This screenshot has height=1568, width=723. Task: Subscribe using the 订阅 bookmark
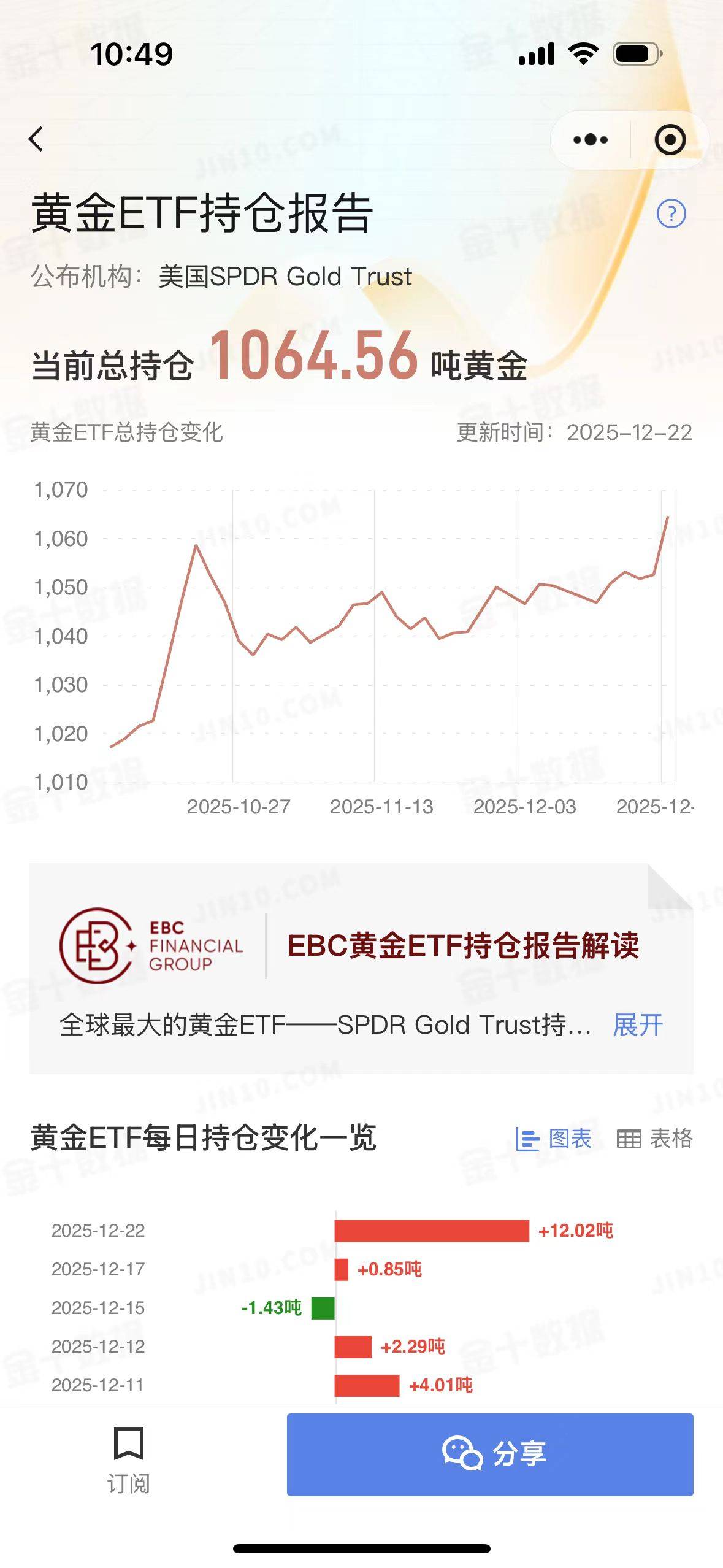(x=129, y=1459)
